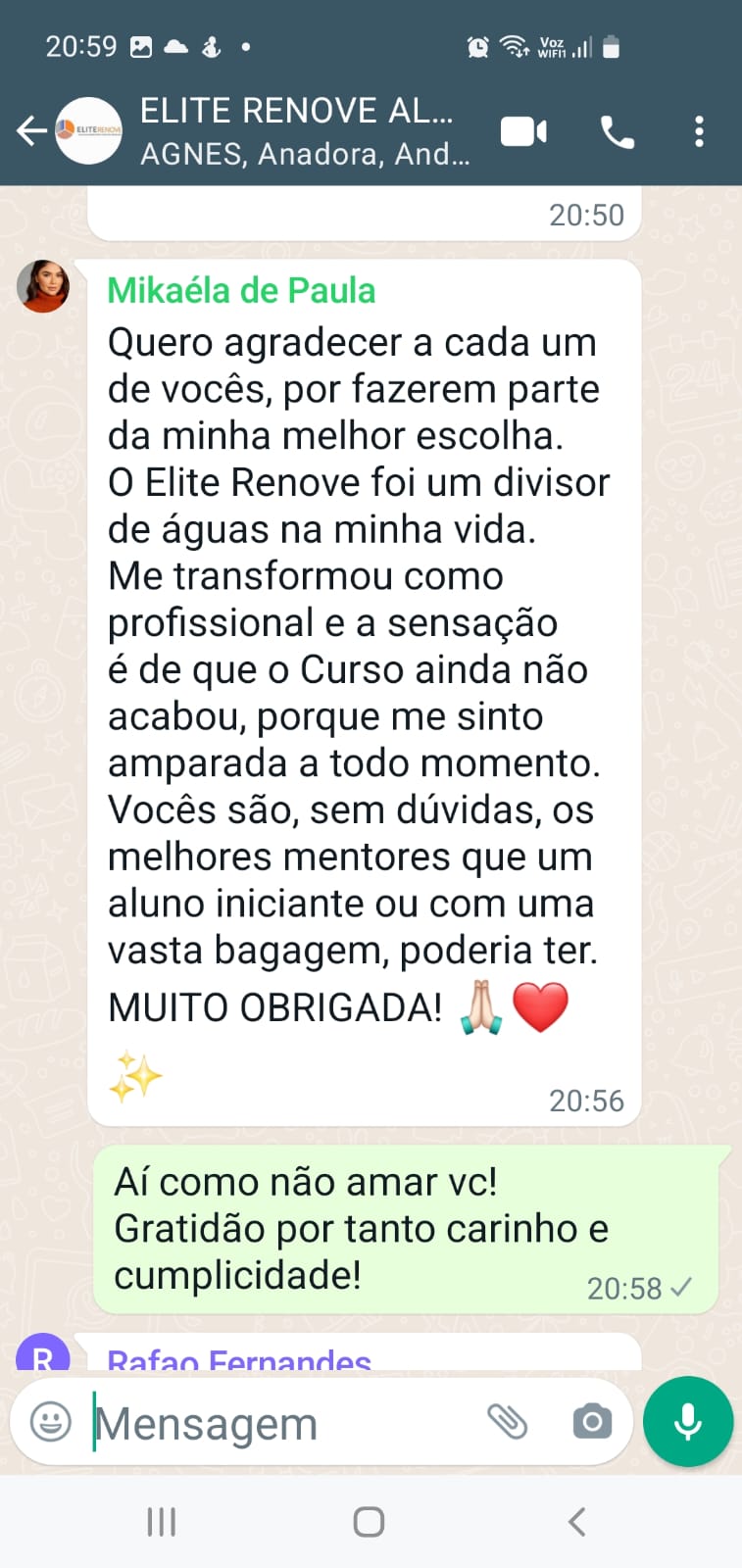
Task: Go to the phone's home screen
Action: pos(369,1522)
